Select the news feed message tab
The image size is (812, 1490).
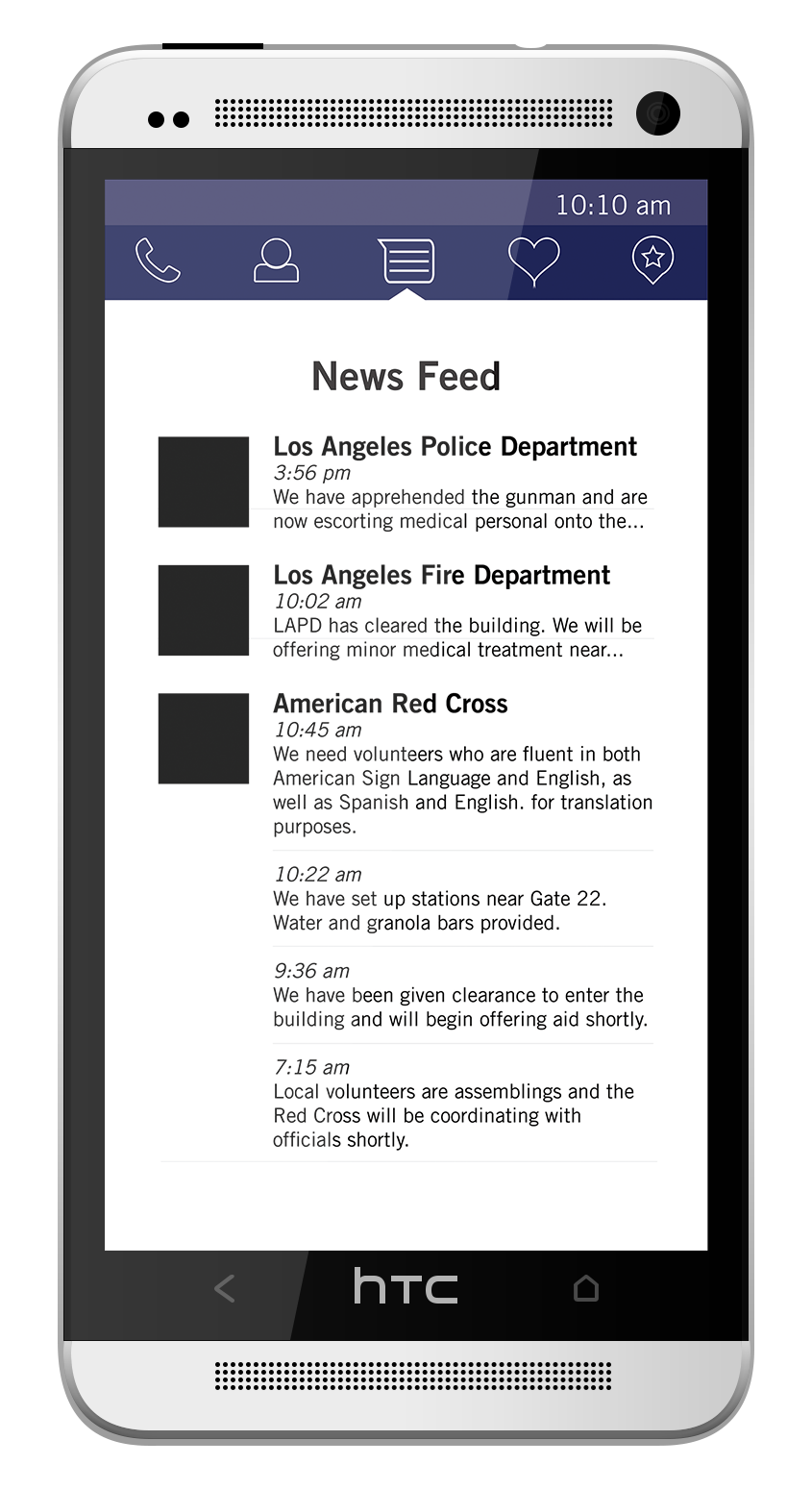tap(407, 261)
